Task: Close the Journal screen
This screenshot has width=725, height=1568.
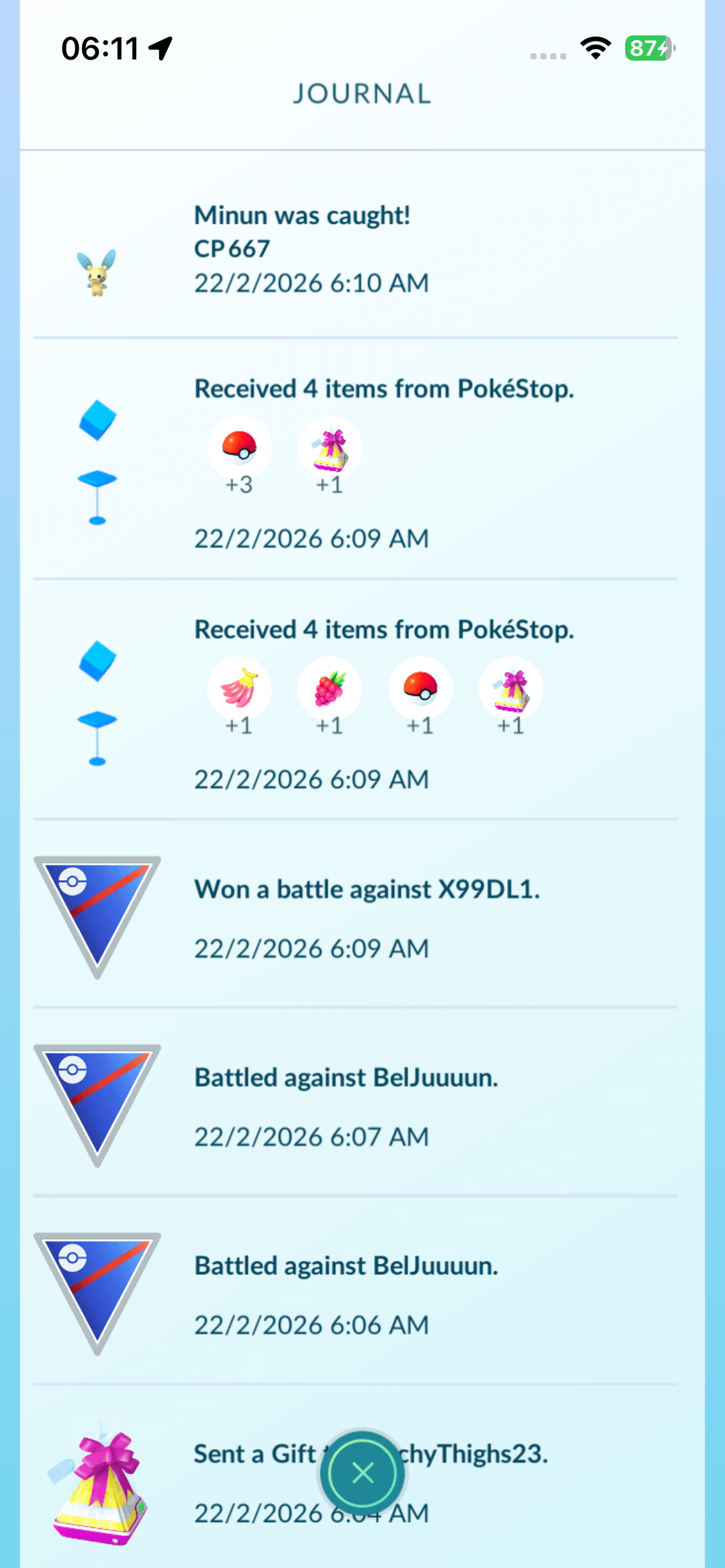Action: point(362,1473)
